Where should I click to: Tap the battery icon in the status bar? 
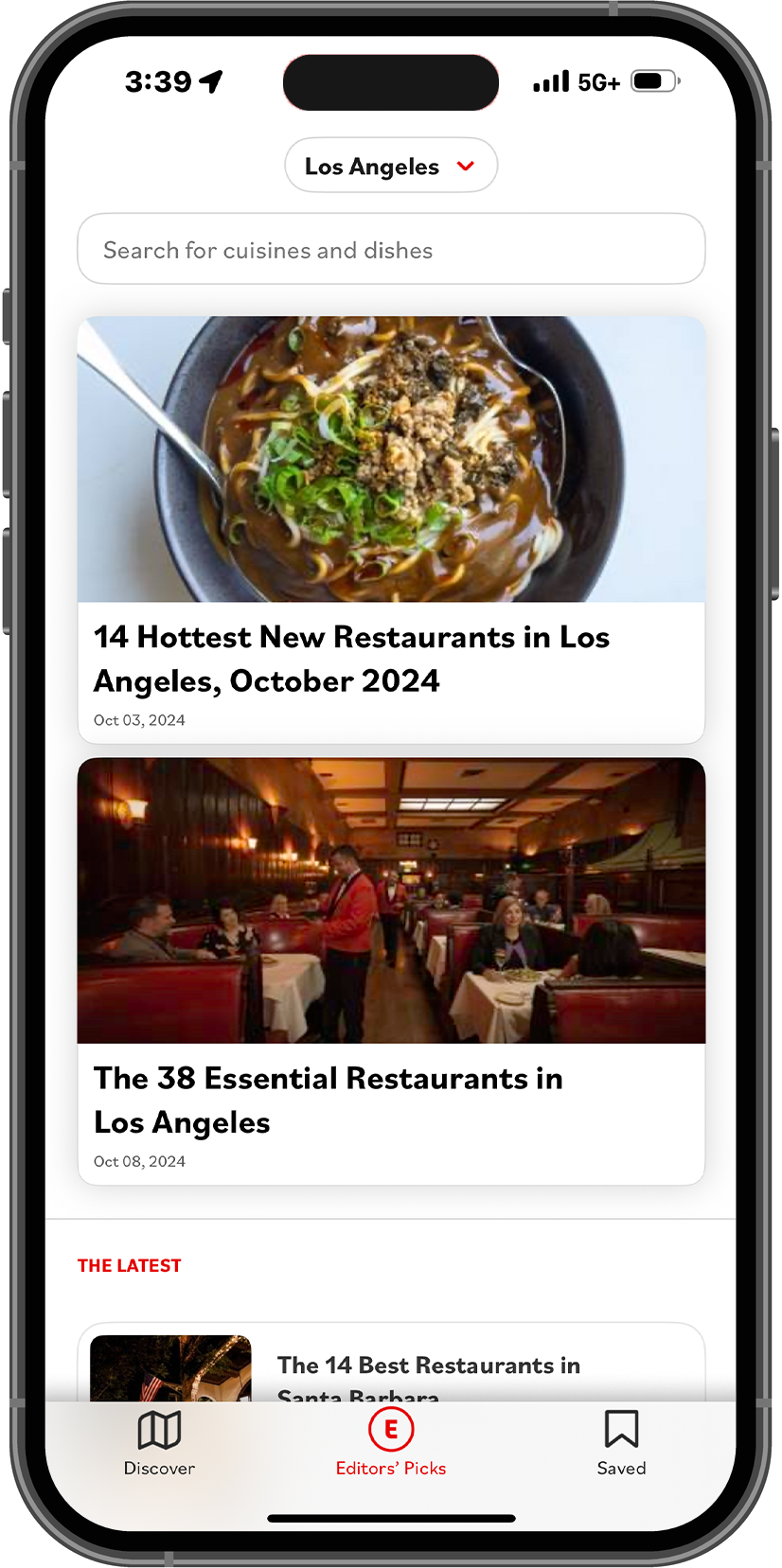click(652, 81)
